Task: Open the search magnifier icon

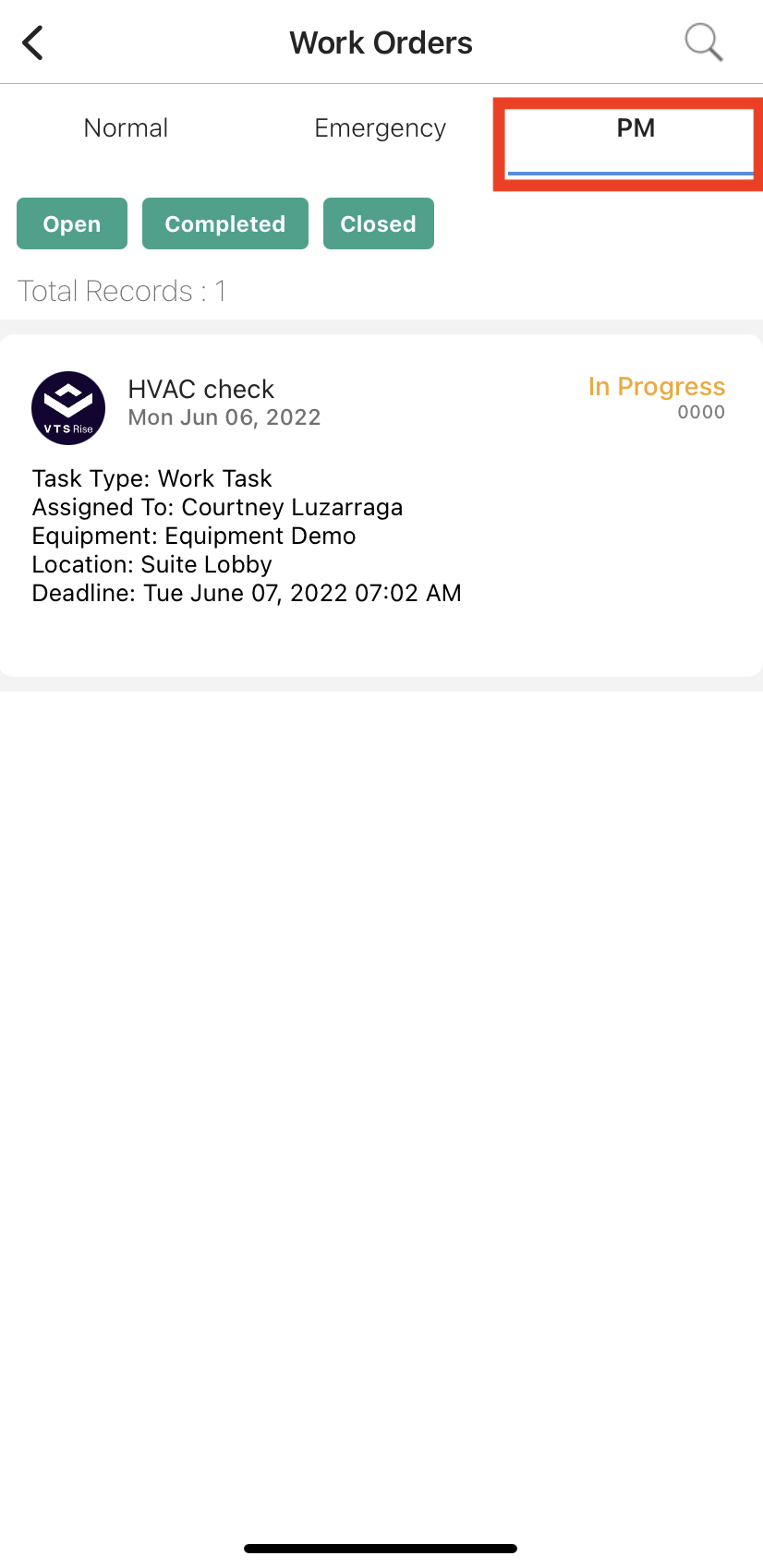Action: (703, 42)
